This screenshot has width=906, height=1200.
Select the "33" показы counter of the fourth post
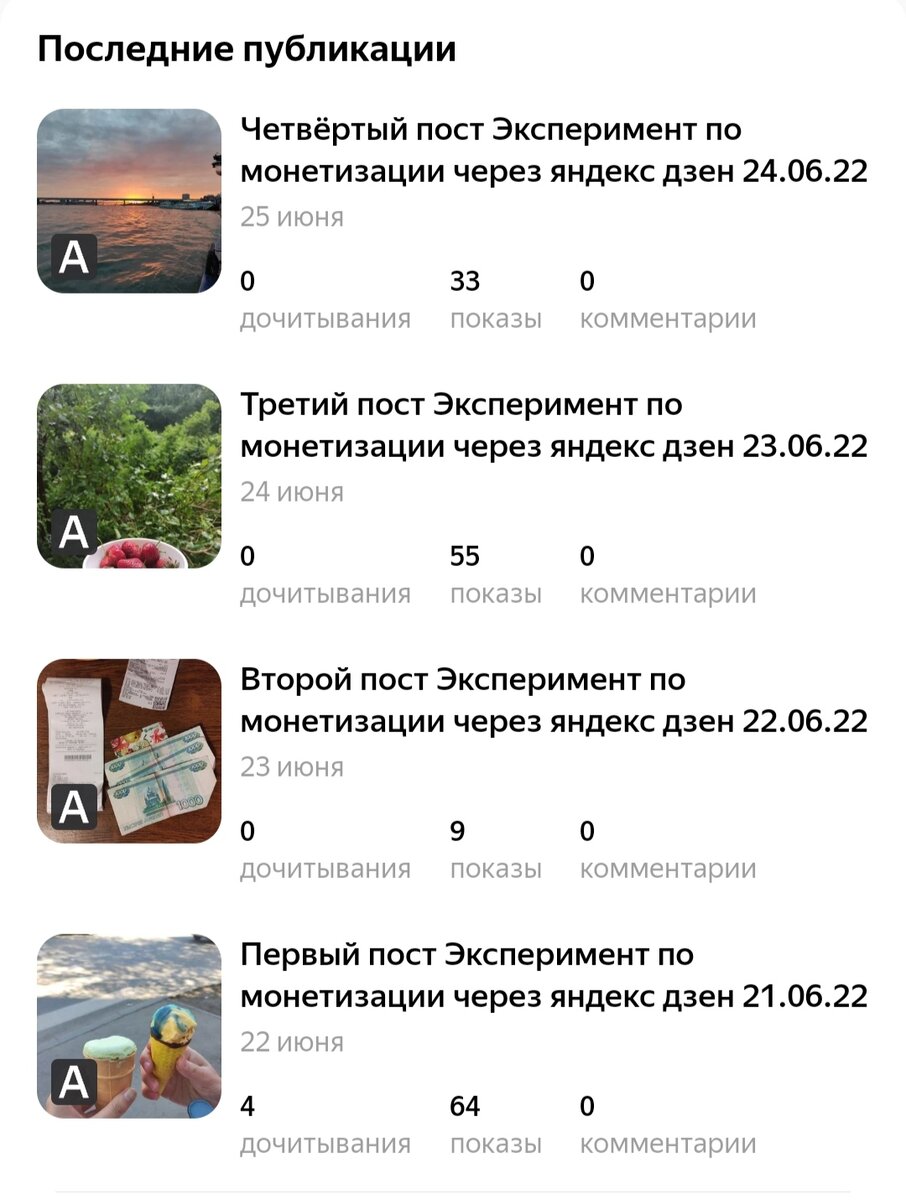(x=465, y=282)
